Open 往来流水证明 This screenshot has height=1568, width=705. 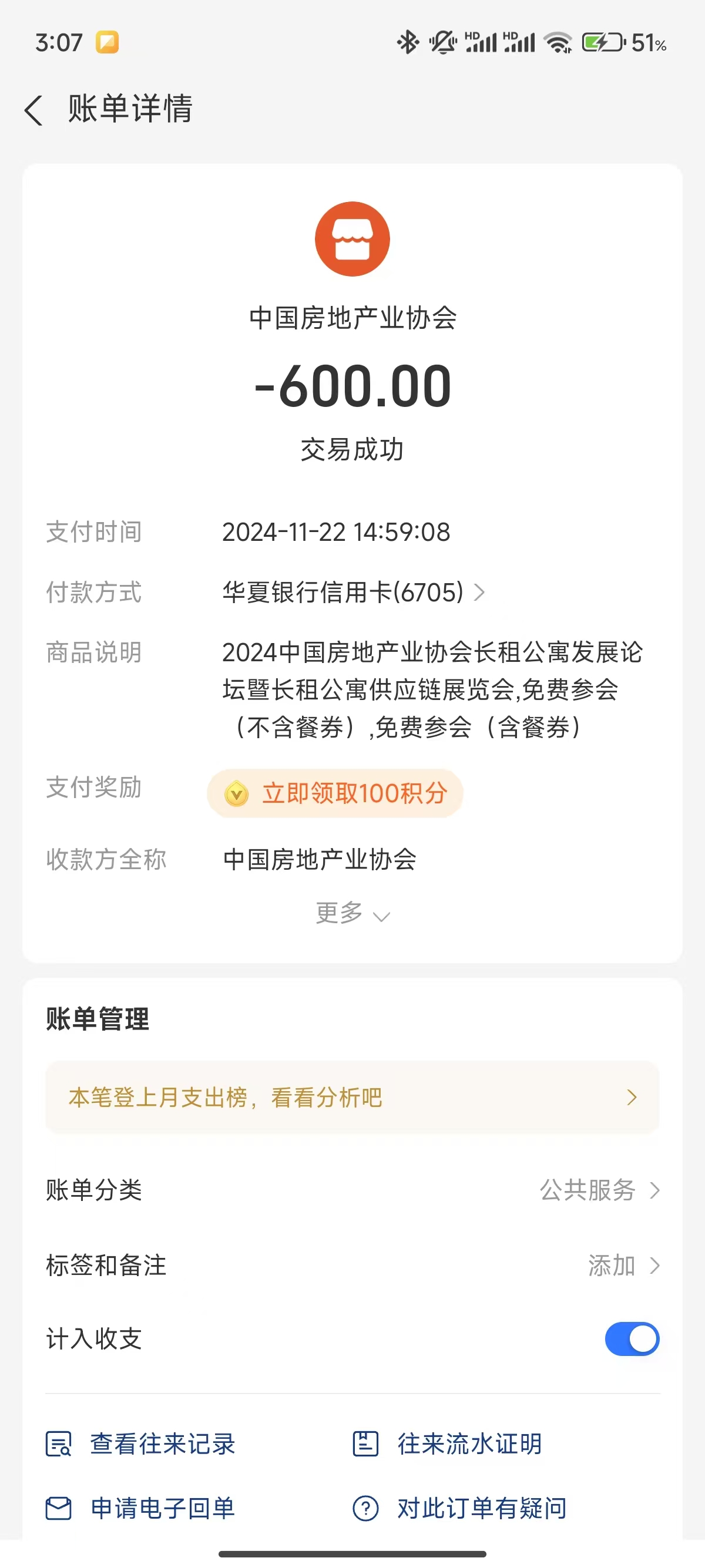click(x=448, y=1443)
